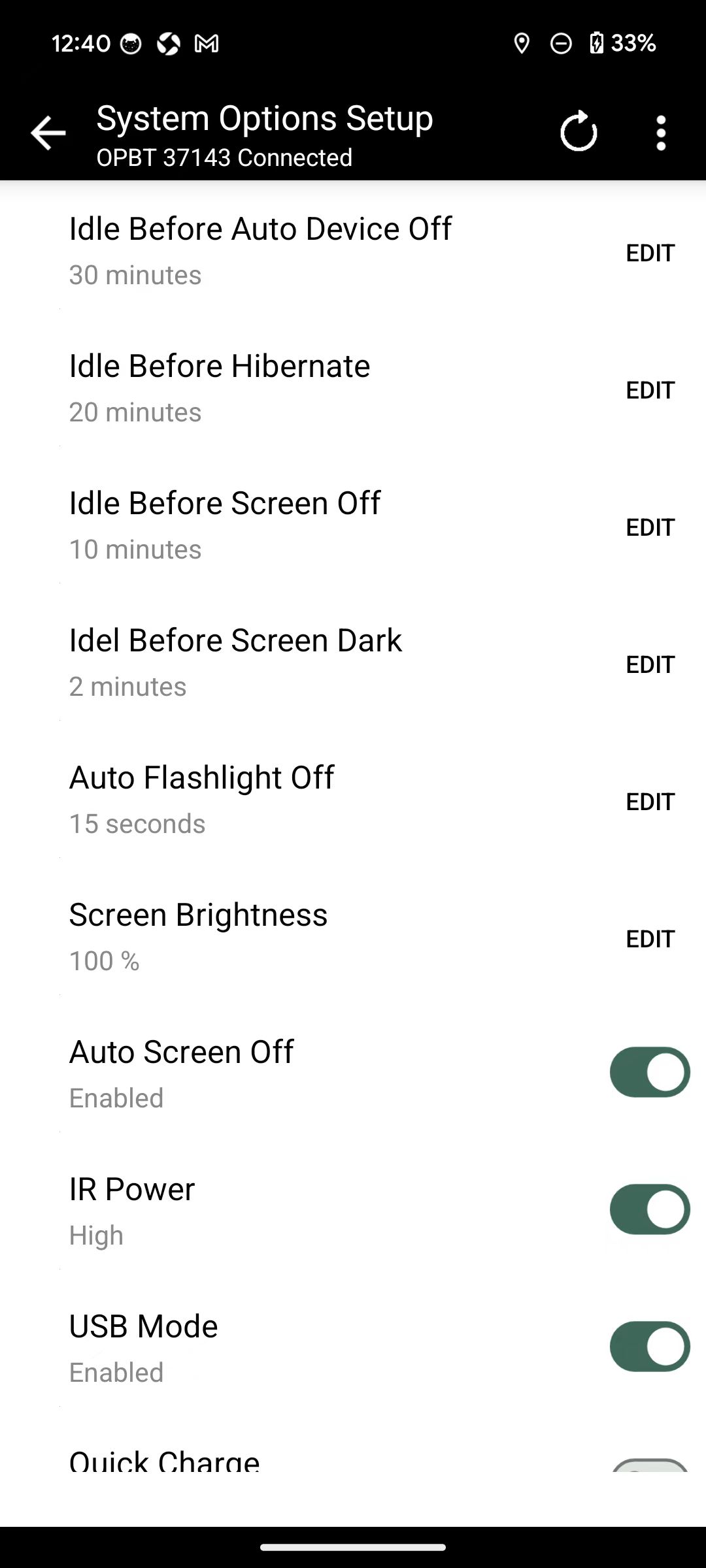Edit Auto Flashlight Off seconds
The image size is (706, 1568).
[650, 802]
